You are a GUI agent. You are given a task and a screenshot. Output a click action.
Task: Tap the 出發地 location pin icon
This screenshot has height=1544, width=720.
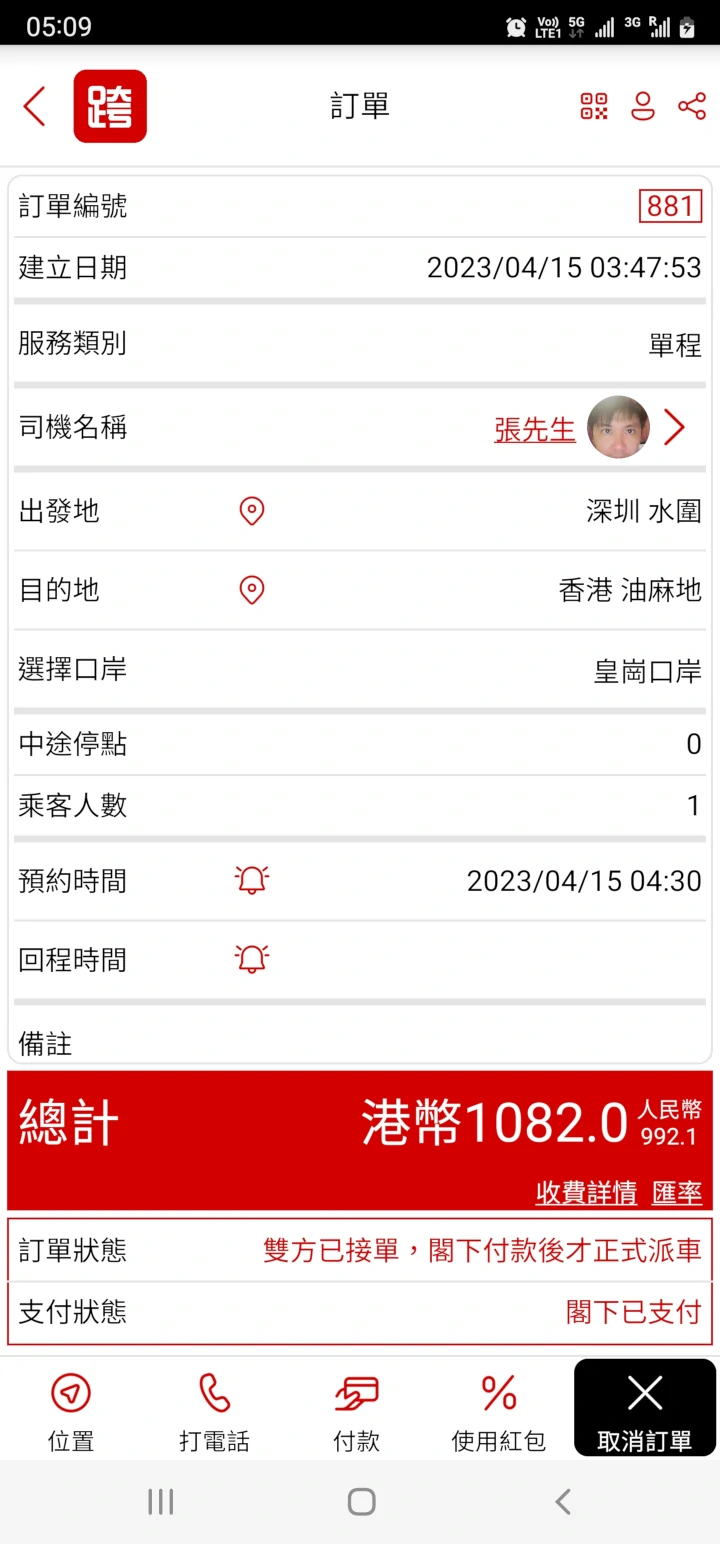tap(251, 511)
